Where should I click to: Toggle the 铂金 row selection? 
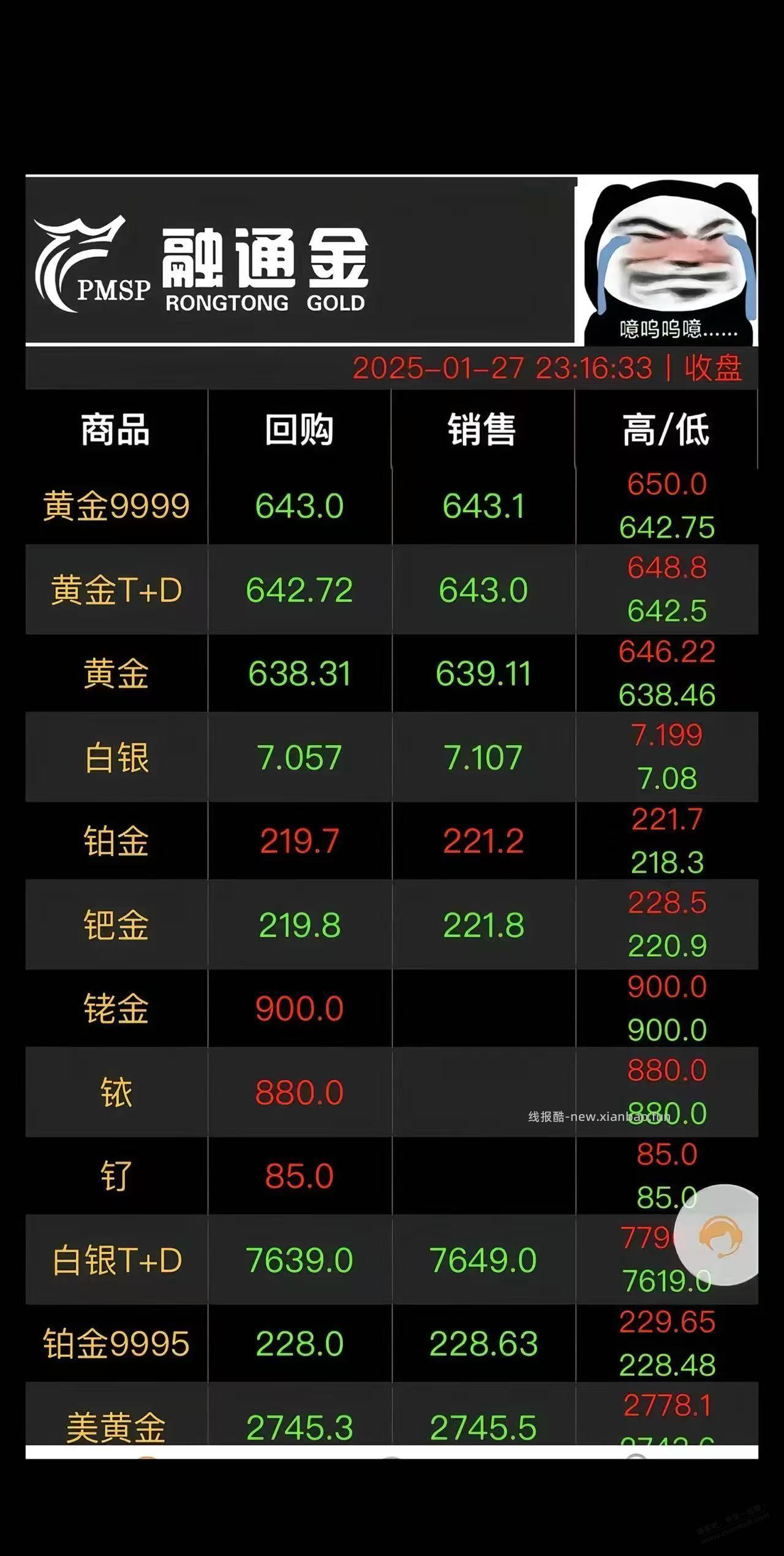tap(116, 840)
